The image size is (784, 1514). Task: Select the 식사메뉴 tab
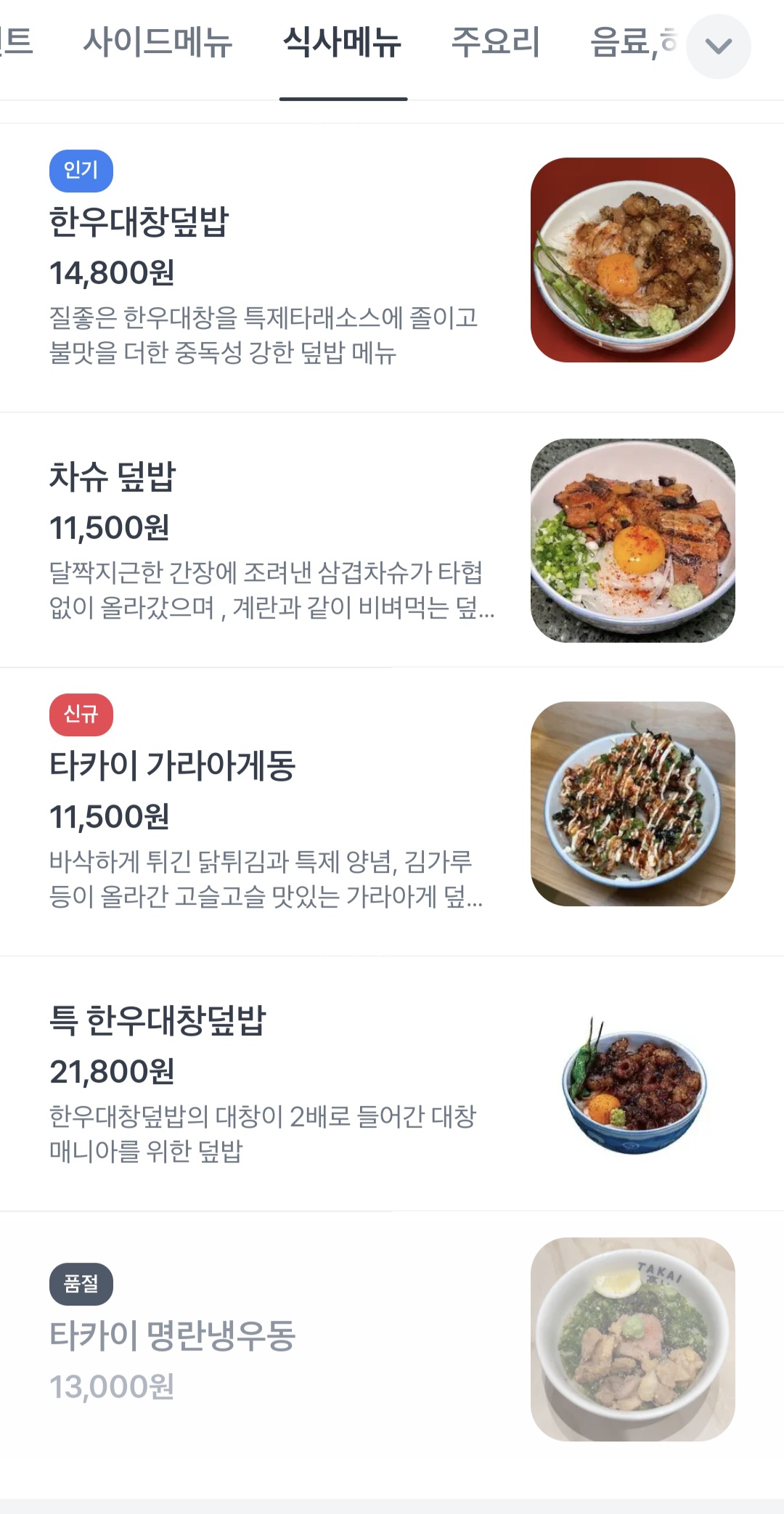tap(343, 42)
